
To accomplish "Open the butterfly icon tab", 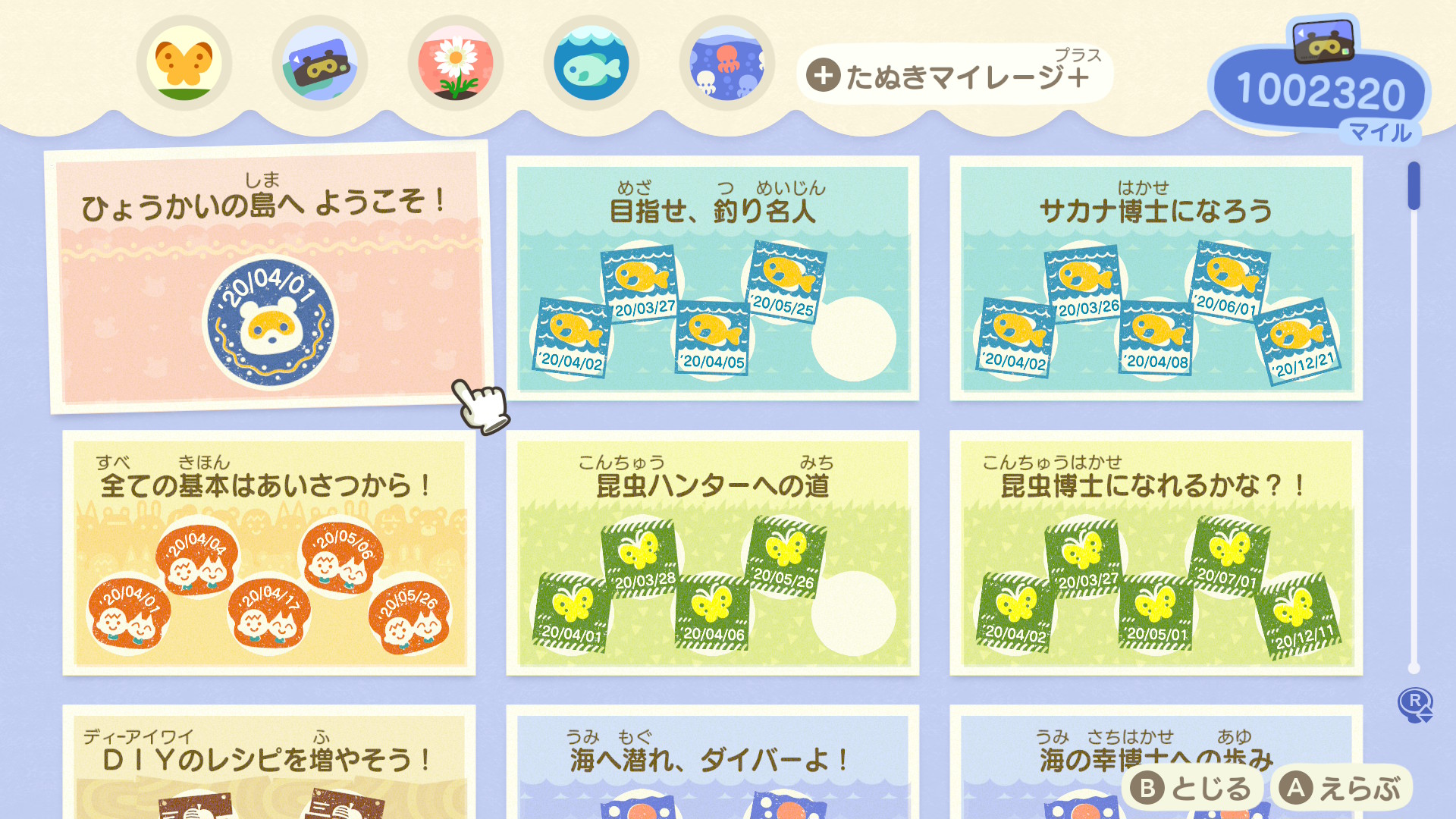I will pos(184,64).
